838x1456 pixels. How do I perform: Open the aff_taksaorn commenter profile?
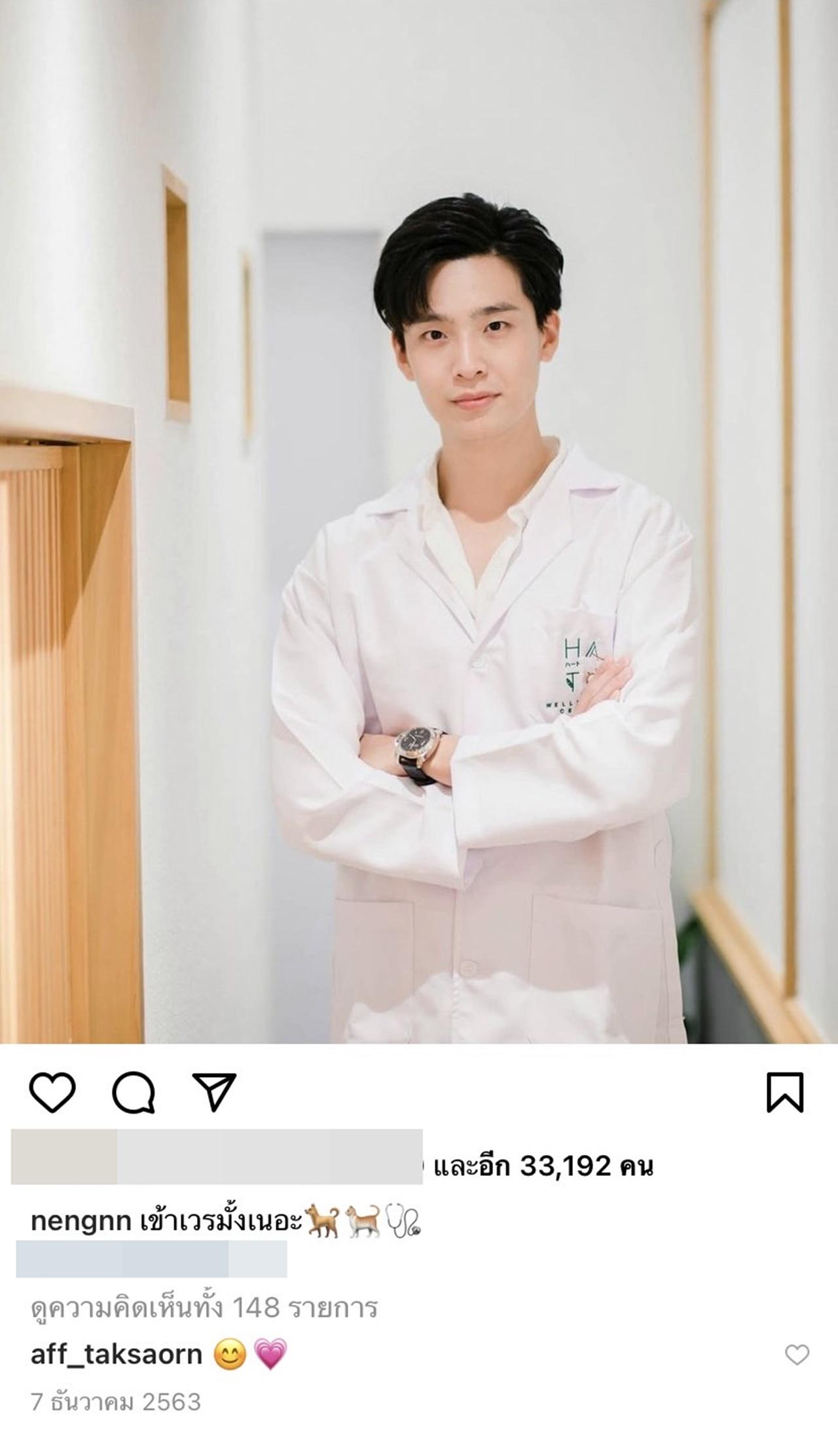(x=116, y=1354)
